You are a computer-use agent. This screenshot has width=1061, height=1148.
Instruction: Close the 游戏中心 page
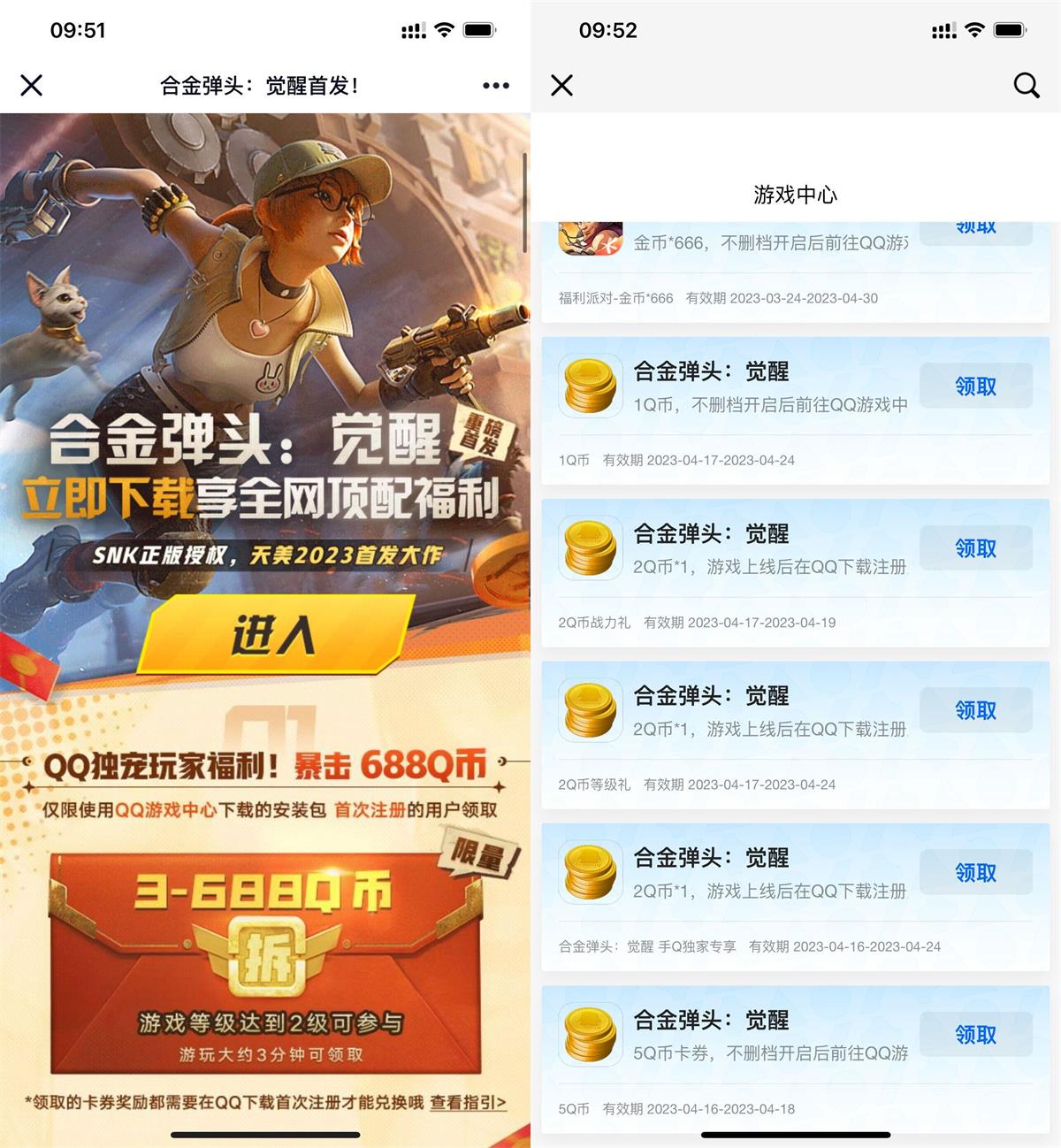click(561, 85)
